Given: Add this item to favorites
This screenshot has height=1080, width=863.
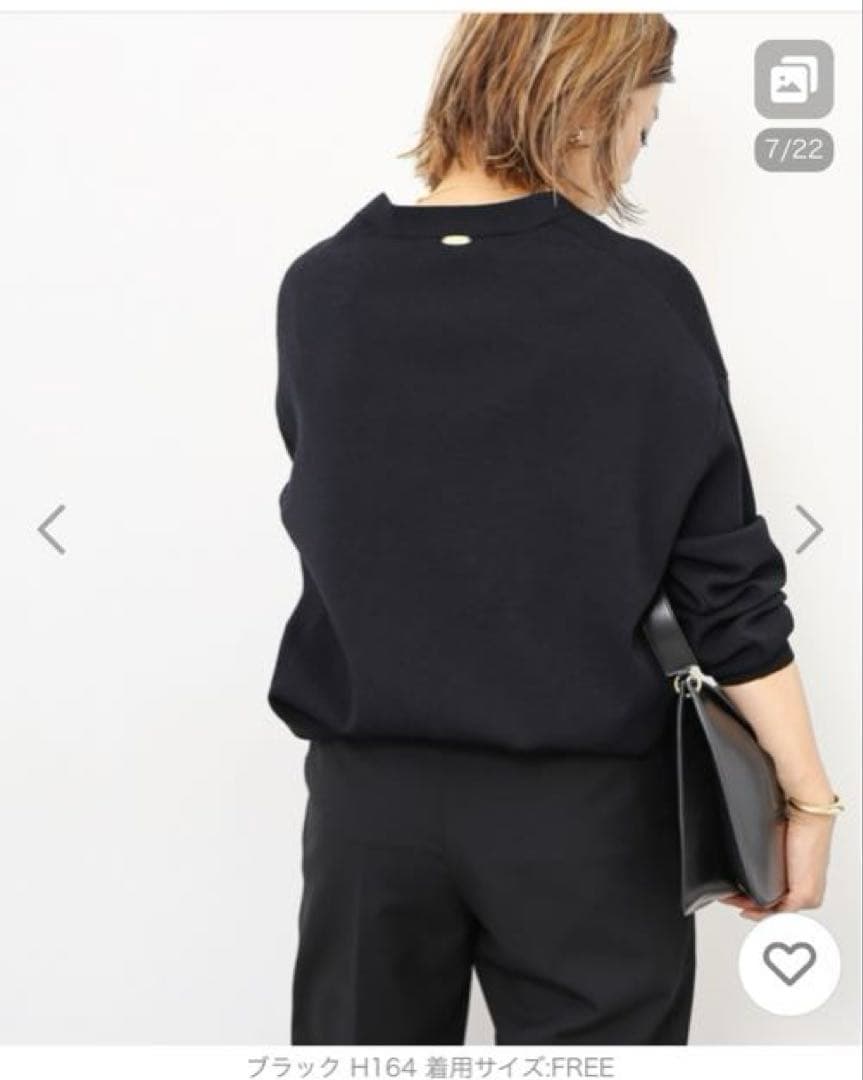Looking at the screenshot, I should 789,963.
